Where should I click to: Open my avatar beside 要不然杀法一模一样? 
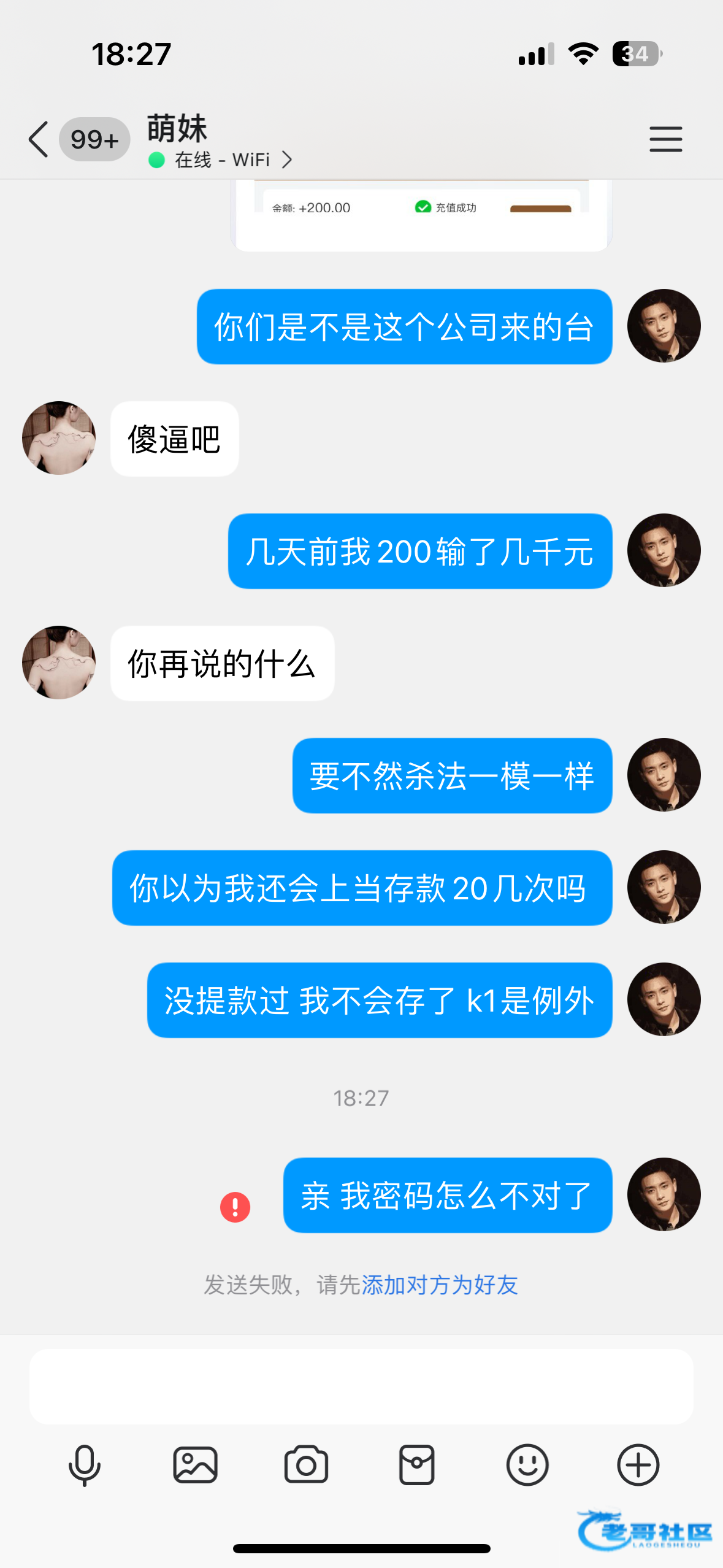[x=664, y=775]
